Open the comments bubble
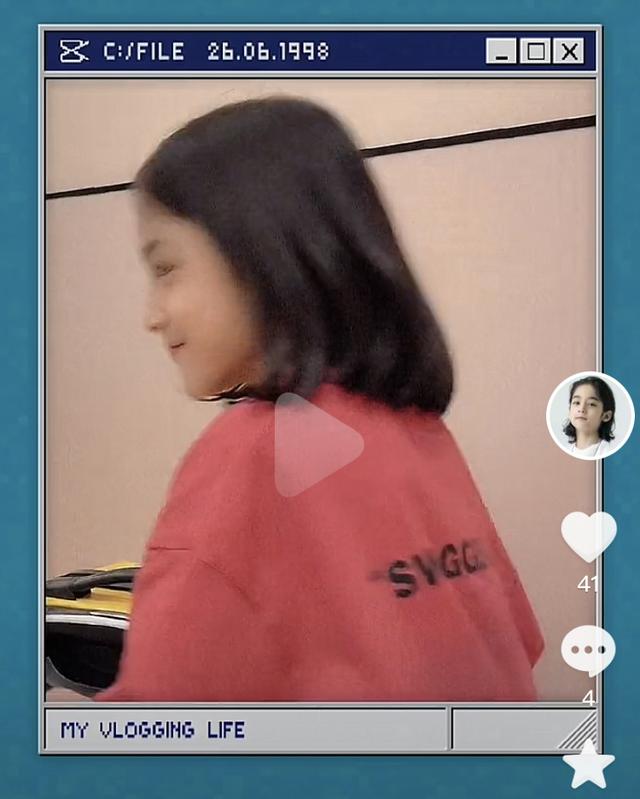 588,651
